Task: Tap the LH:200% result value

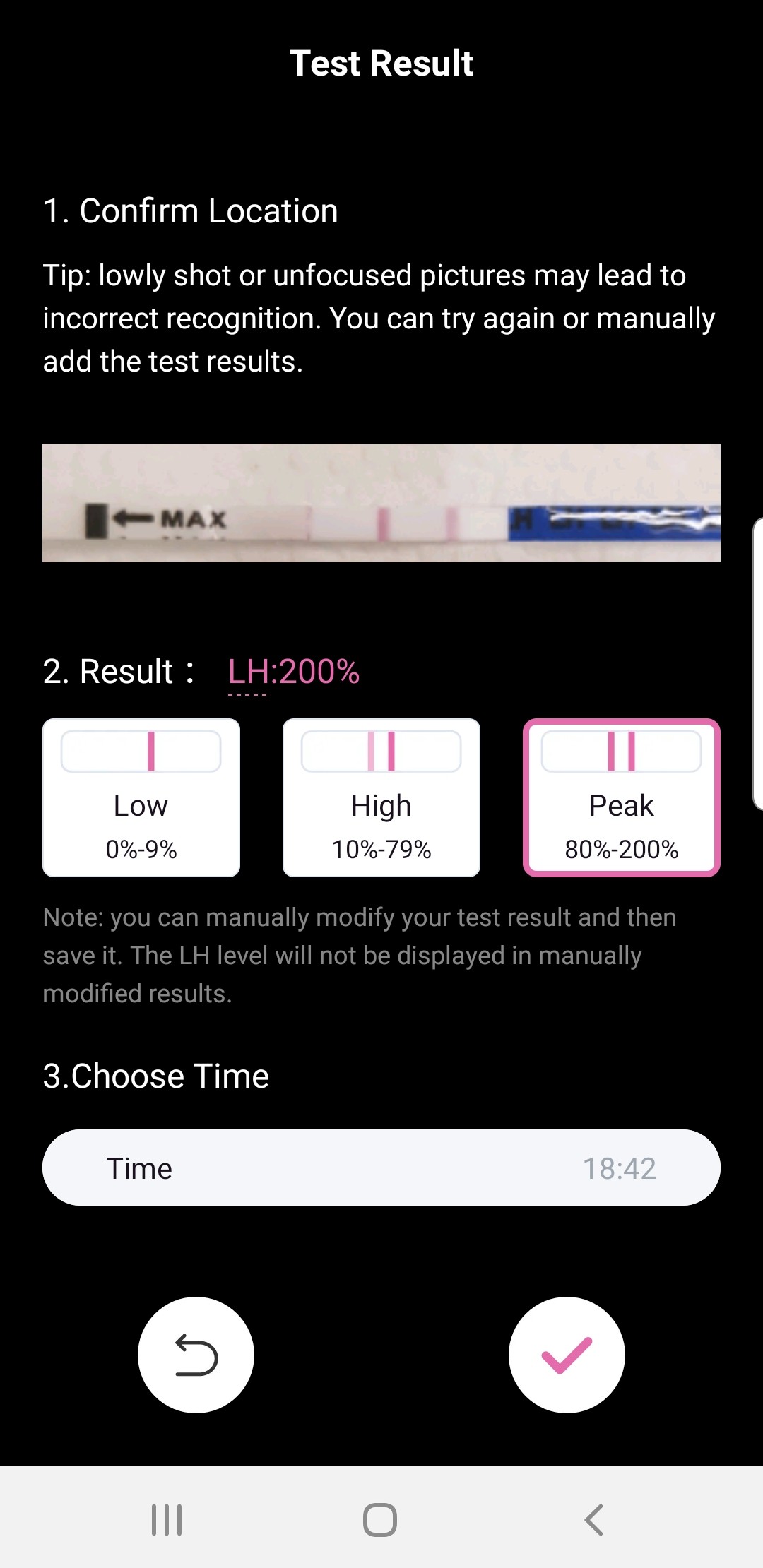Action: pos(294,671)
